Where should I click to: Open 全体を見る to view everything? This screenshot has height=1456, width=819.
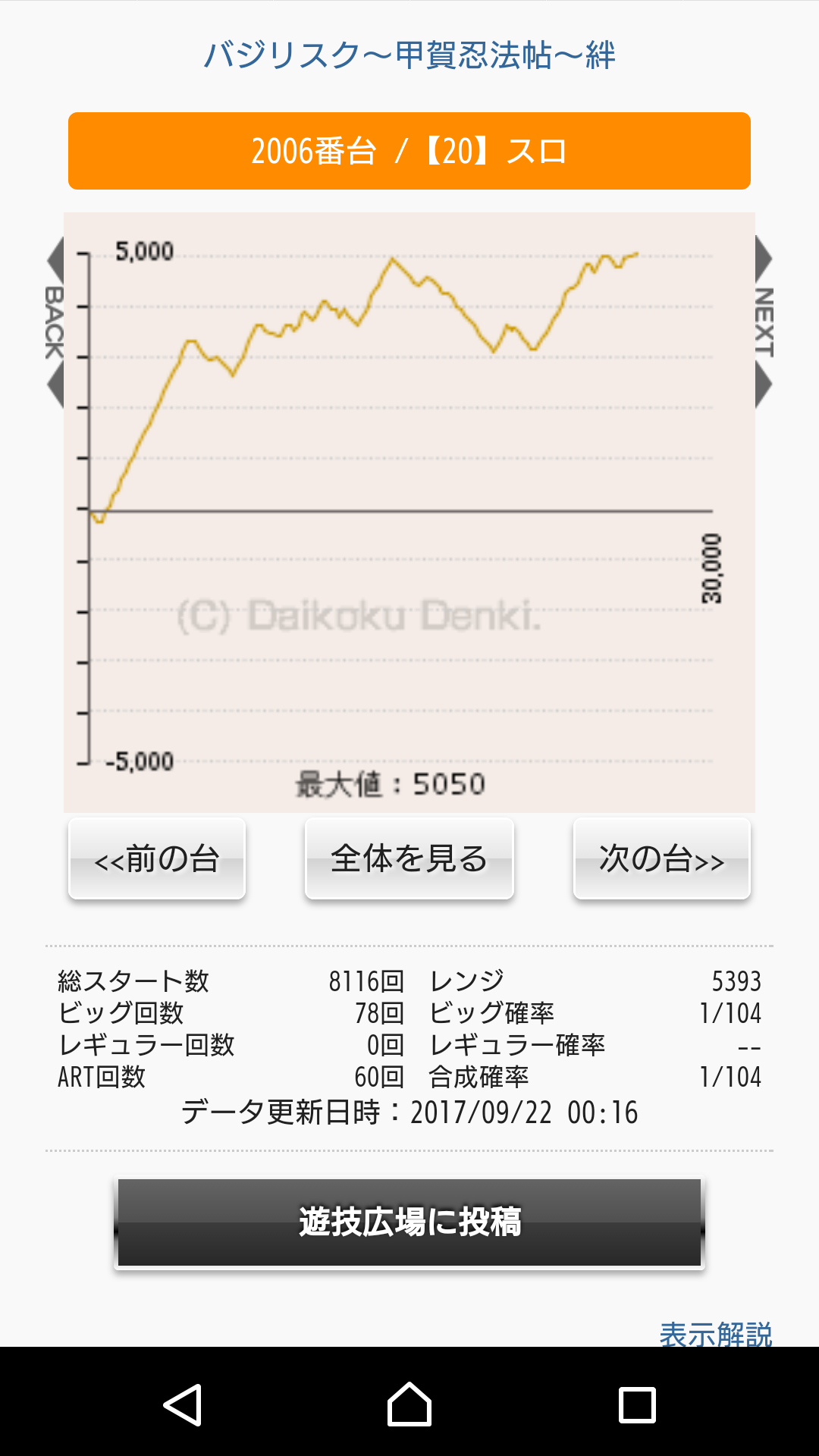tap(409, 858)
